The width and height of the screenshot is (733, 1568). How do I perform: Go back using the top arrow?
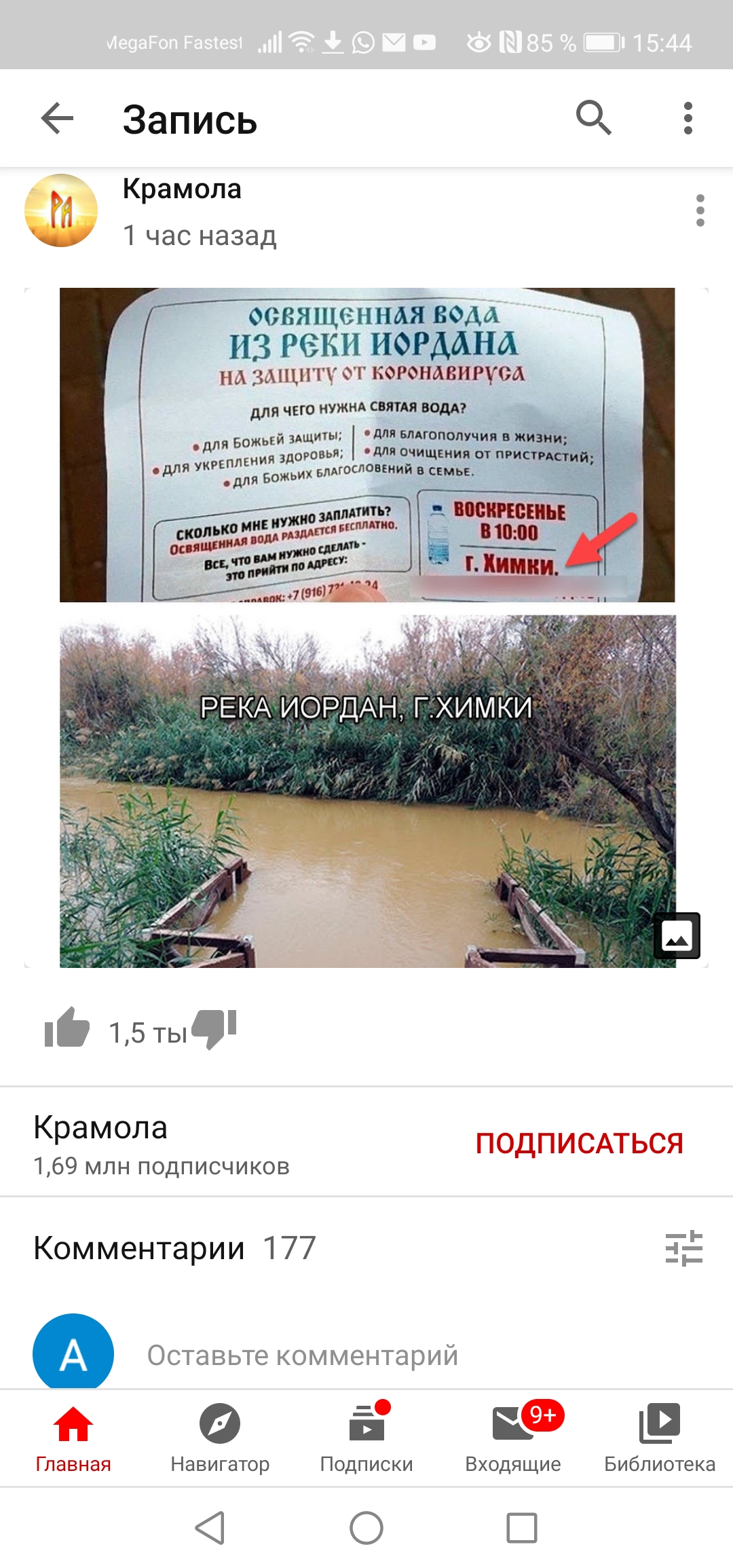pos(57,119)
